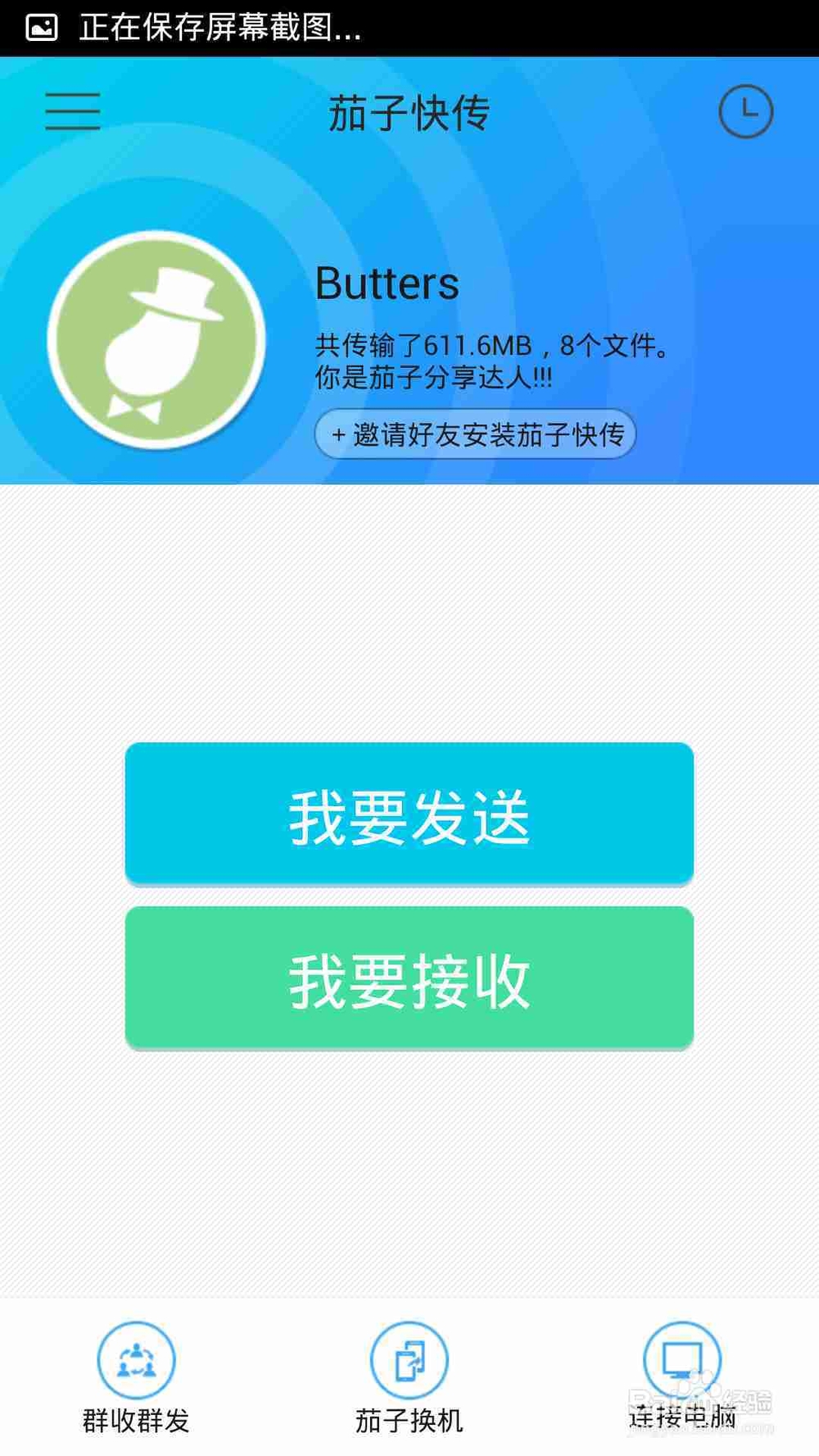
Task: Tap the 正在保存屏幕截图 notification bar
Action: (219, 27)
